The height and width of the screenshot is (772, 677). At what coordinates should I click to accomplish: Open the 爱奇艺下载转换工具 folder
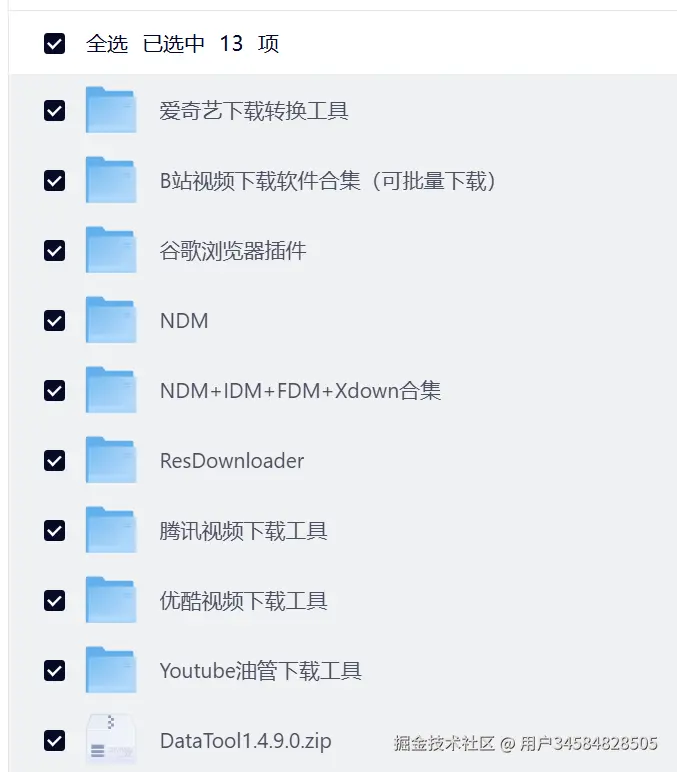pos(254,111)
